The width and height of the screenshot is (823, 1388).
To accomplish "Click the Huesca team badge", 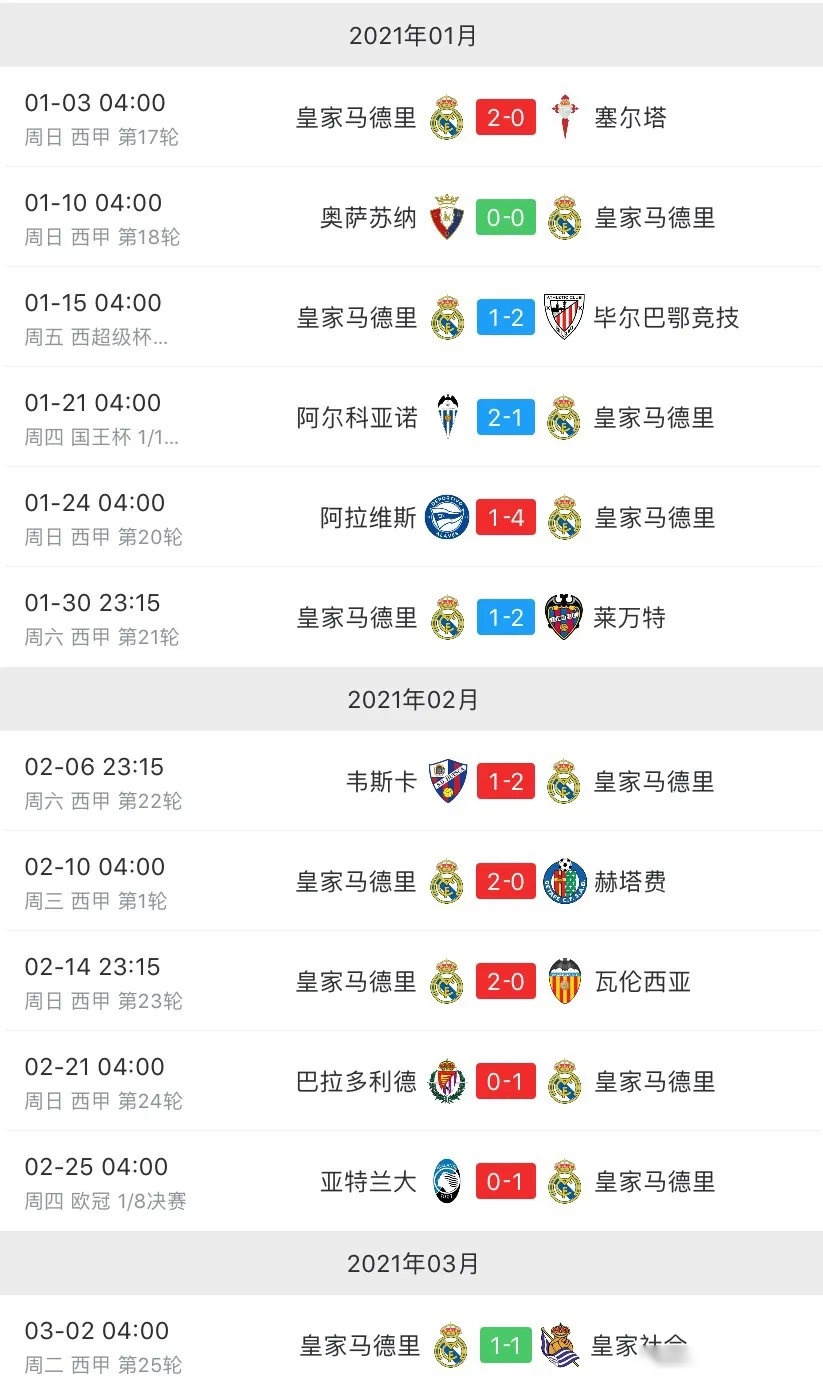I will click(447, 781).
